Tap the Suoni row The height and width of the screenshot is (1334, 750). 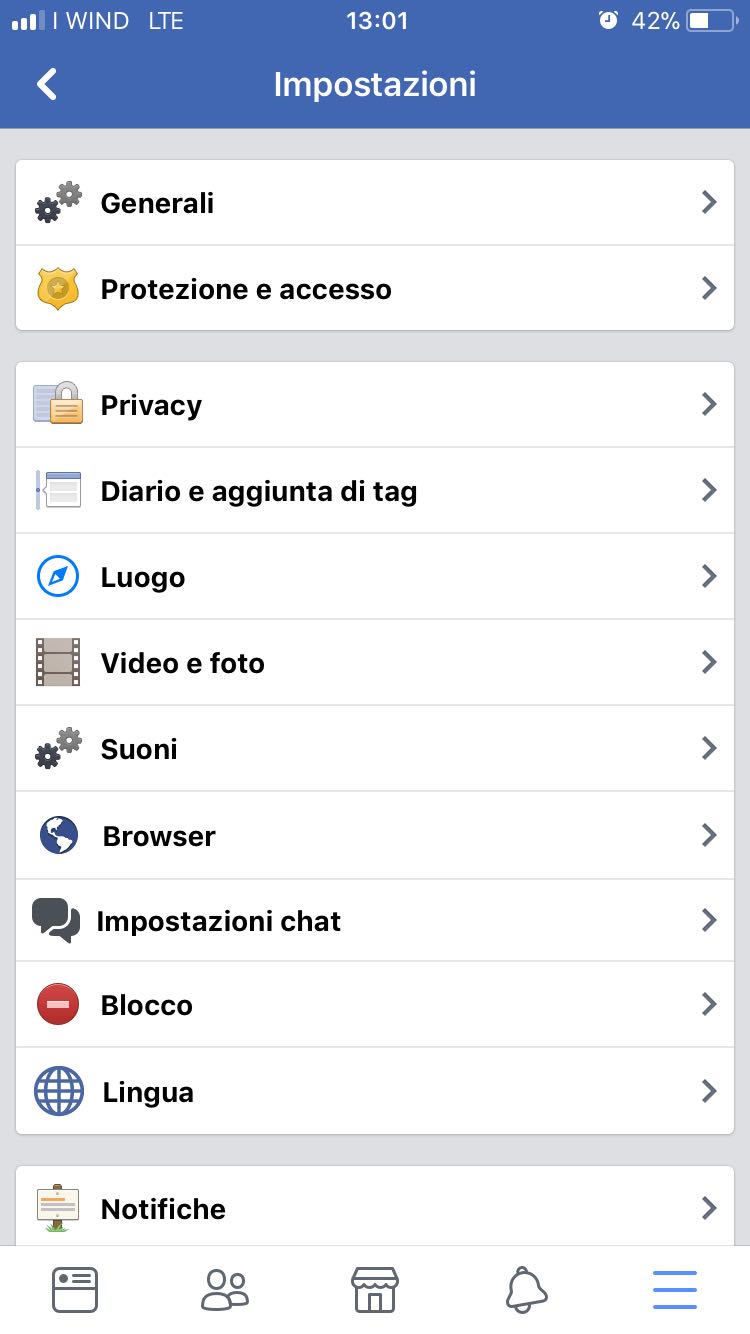[375, 749]
